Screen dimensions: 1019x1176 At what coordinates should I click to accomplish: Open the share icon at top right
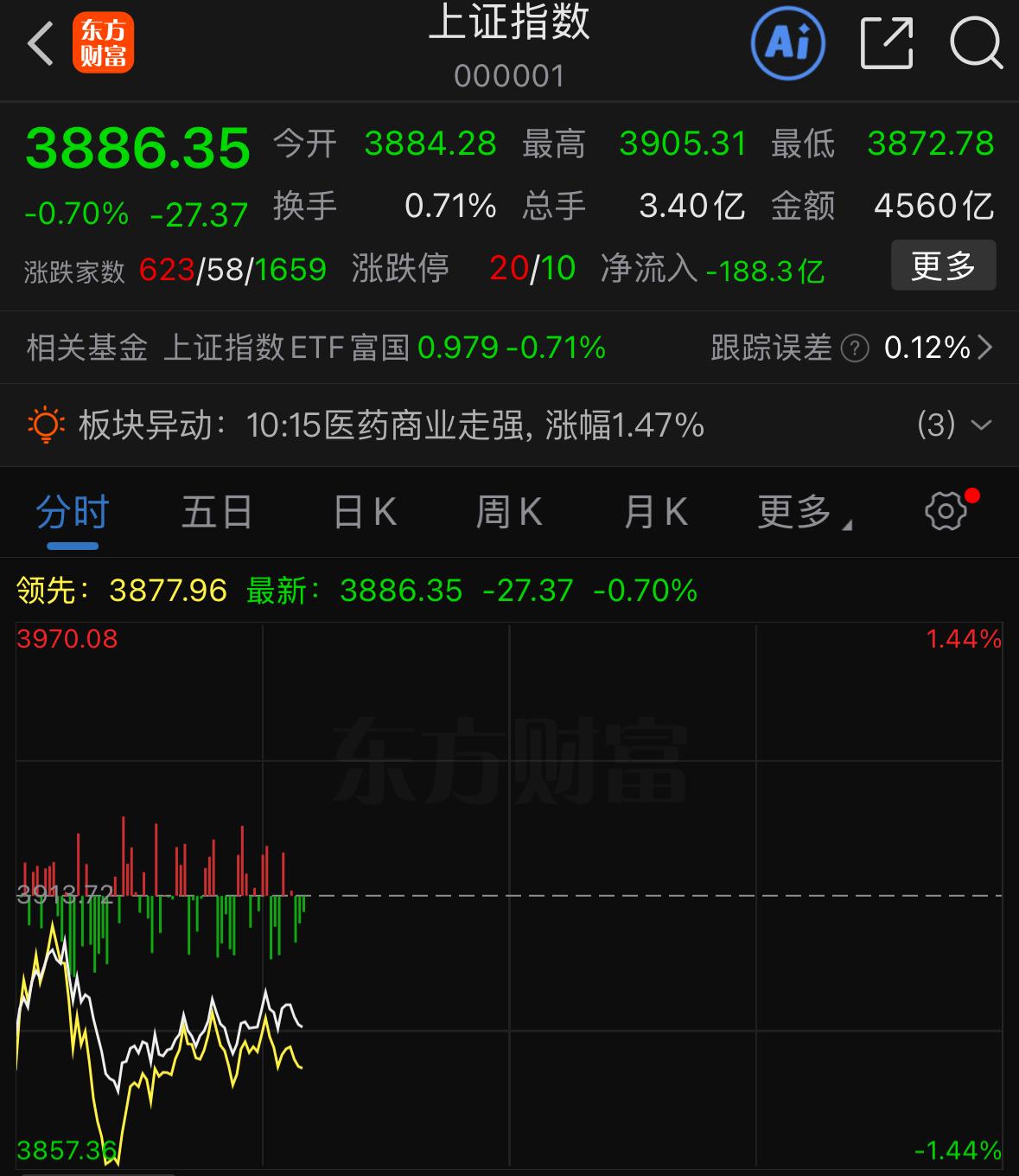click(885, 43)
